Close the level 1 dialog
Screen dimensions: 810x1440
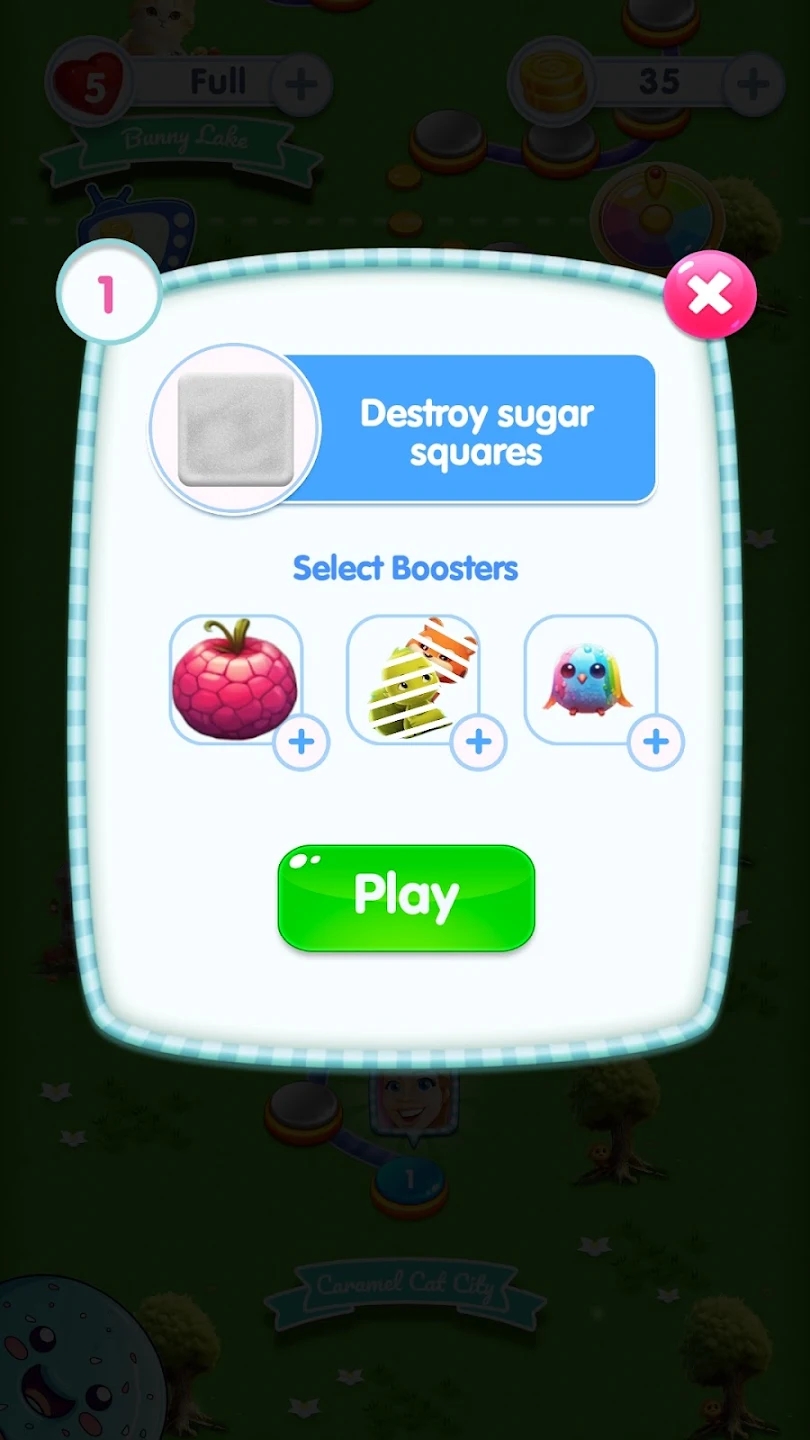pos(710,295)
